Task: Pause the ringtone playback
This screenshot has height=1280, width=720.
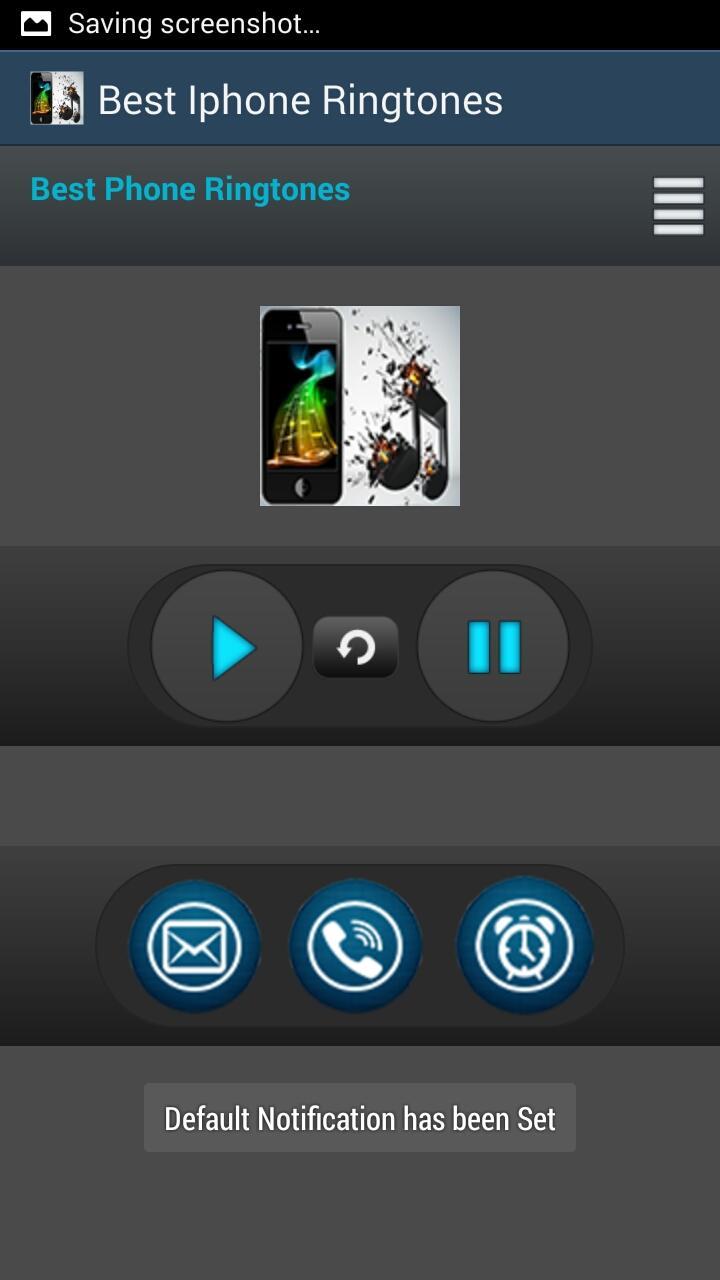Action: pos(493,647)
